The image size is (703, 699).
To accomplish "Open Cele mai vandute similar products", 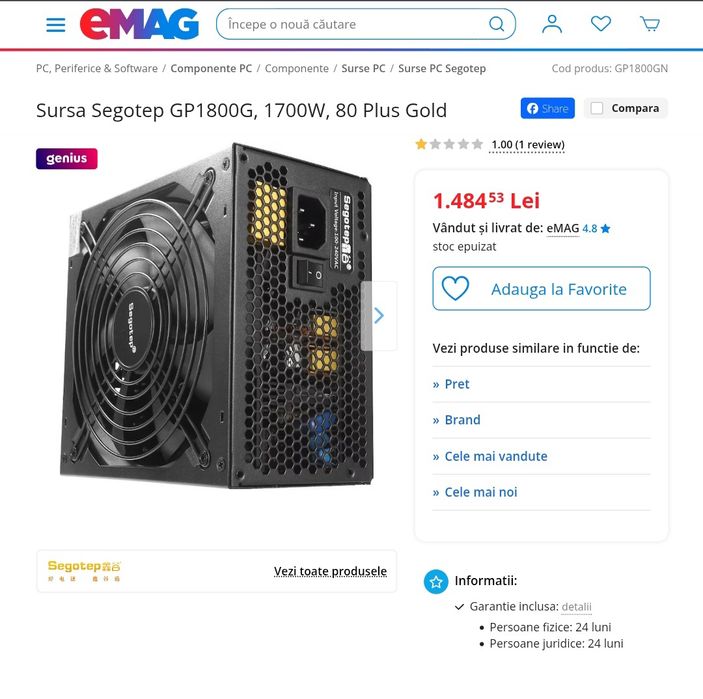I will tap(495, 456).
